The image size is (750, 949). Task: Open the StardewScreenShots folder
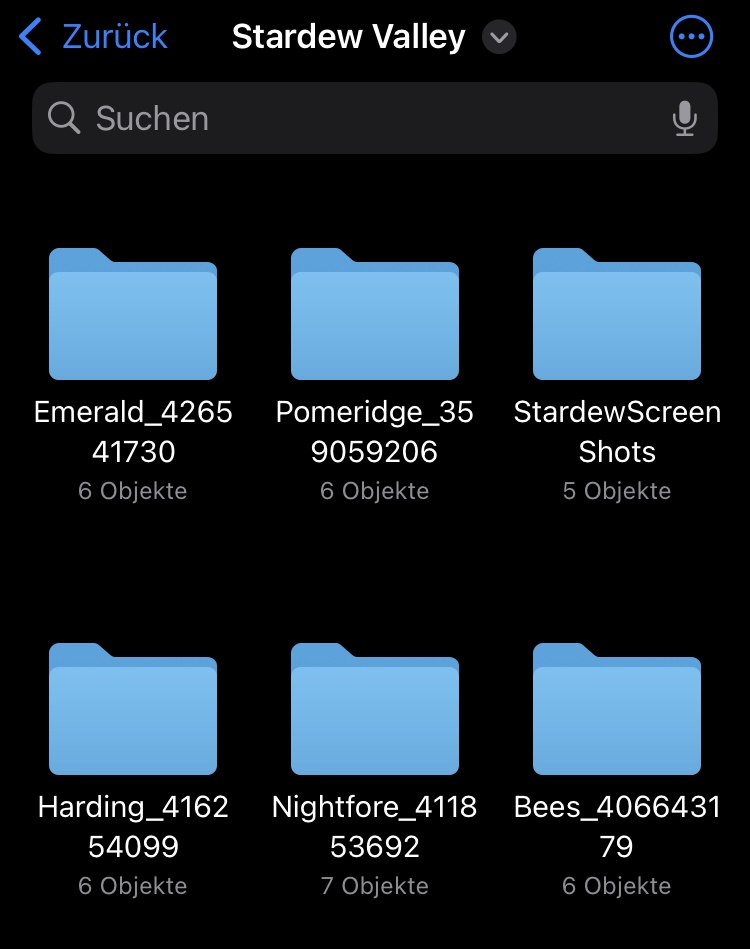click(x=617, y=314)
